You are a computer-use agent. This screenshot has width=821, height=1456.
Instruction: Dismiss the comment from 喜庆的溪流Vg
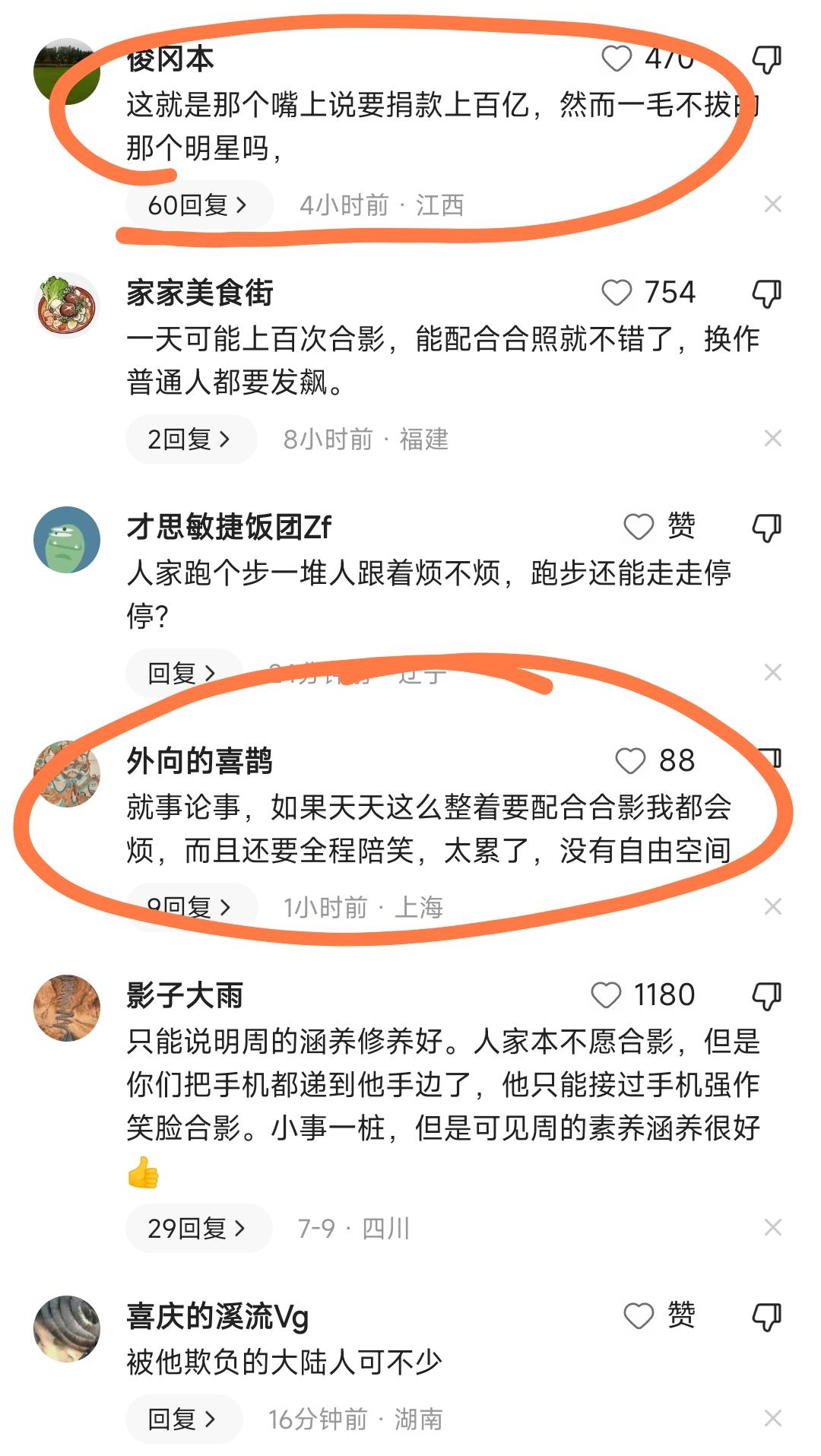(x=772, y=1418)
